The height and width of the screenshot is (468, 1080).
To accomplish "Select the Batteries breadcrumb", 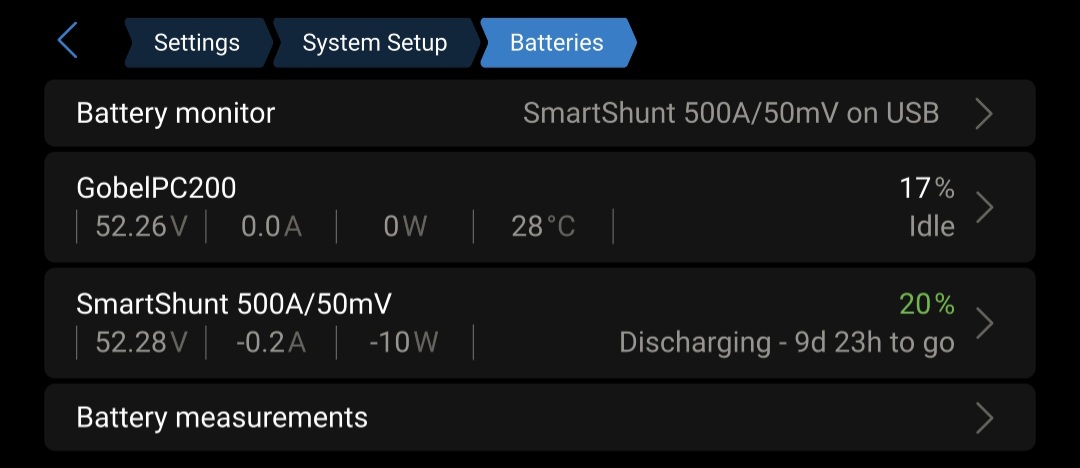I will click(x=556, y=43).
